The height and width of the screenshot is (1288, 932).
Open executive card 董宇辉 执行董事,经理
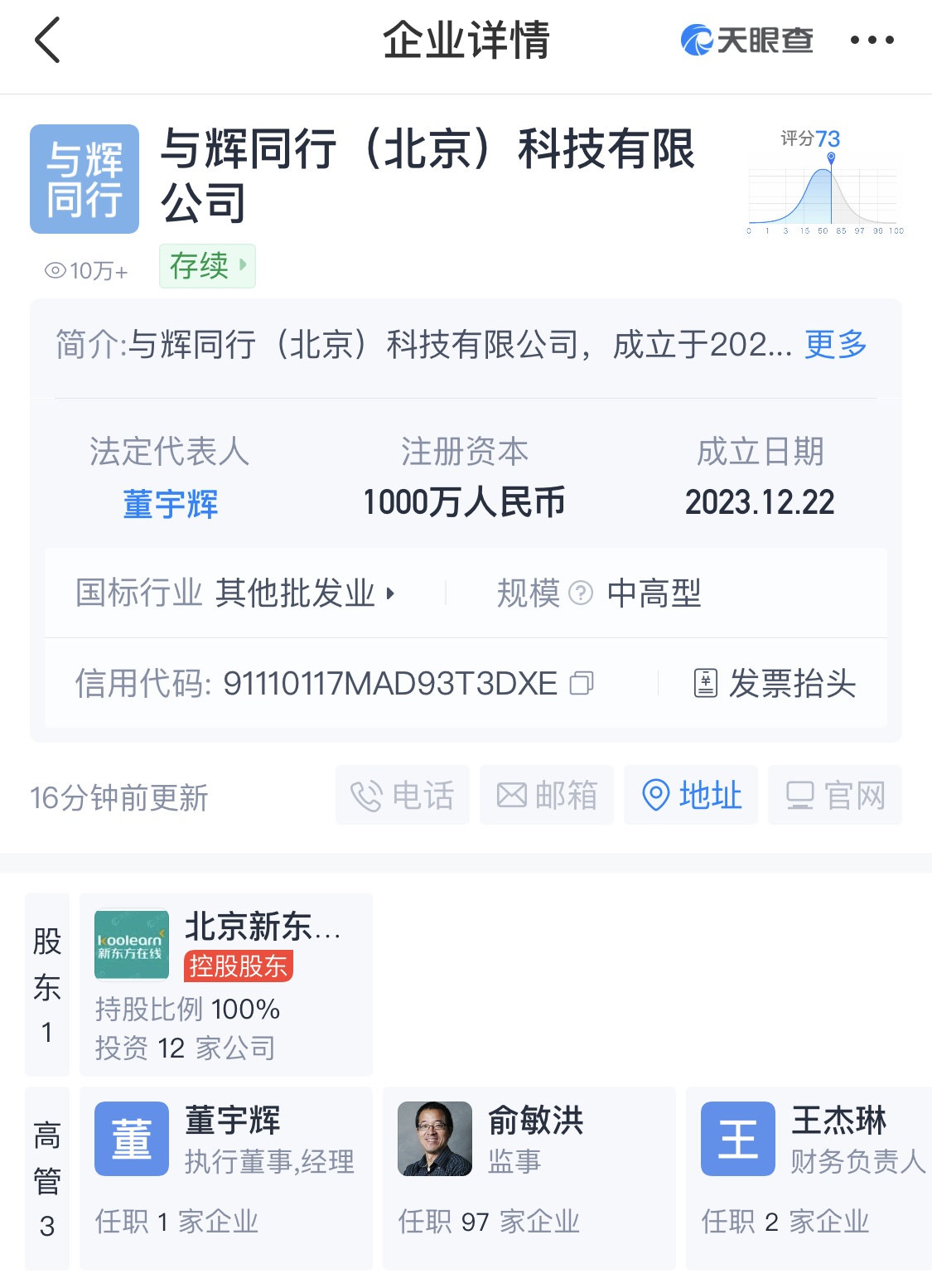pyautogui.click(x=225, y=1178)
